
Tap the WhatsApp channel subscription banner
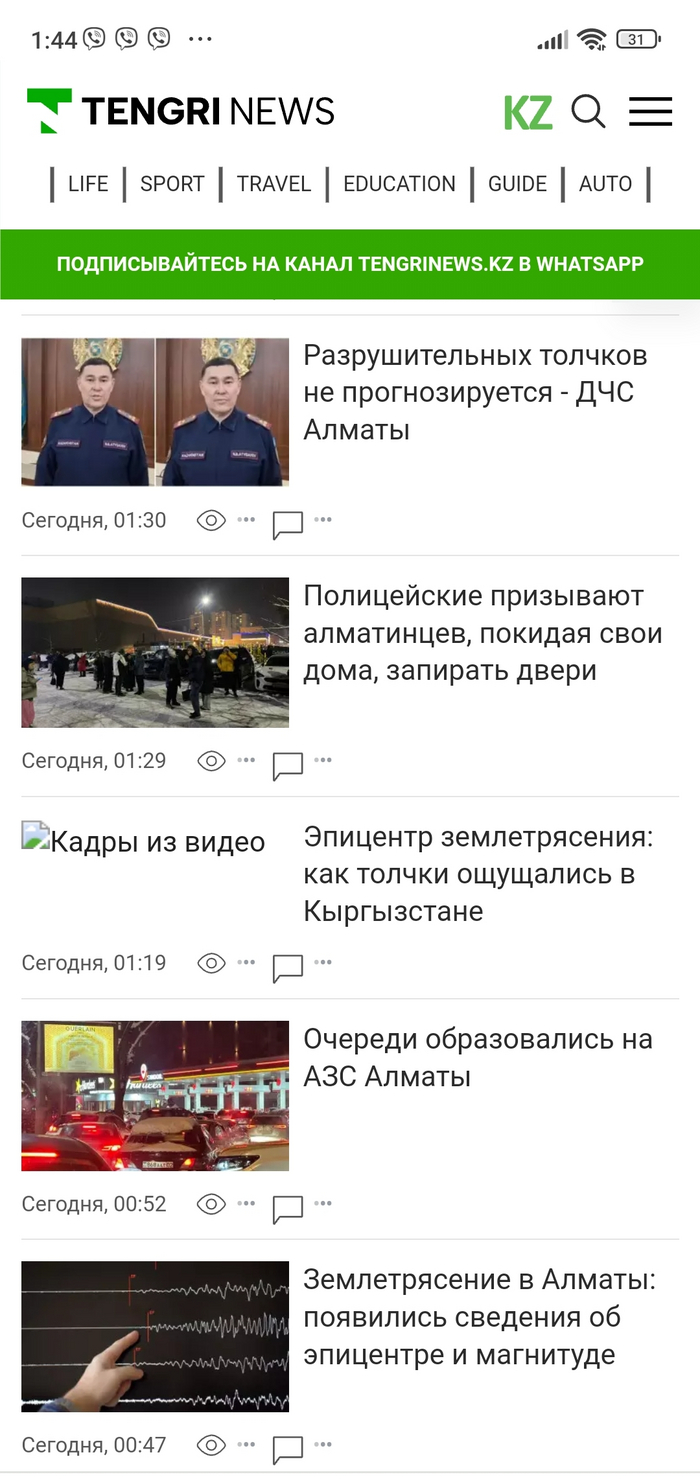(350, 264)
